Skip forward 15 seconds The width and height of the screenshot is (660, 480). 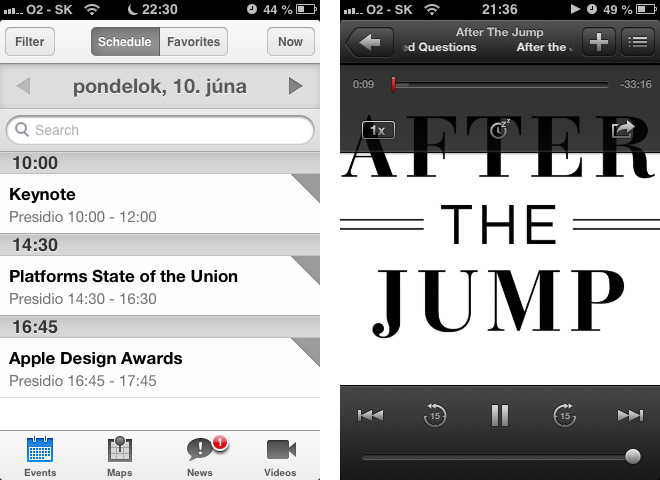(565, 415)
